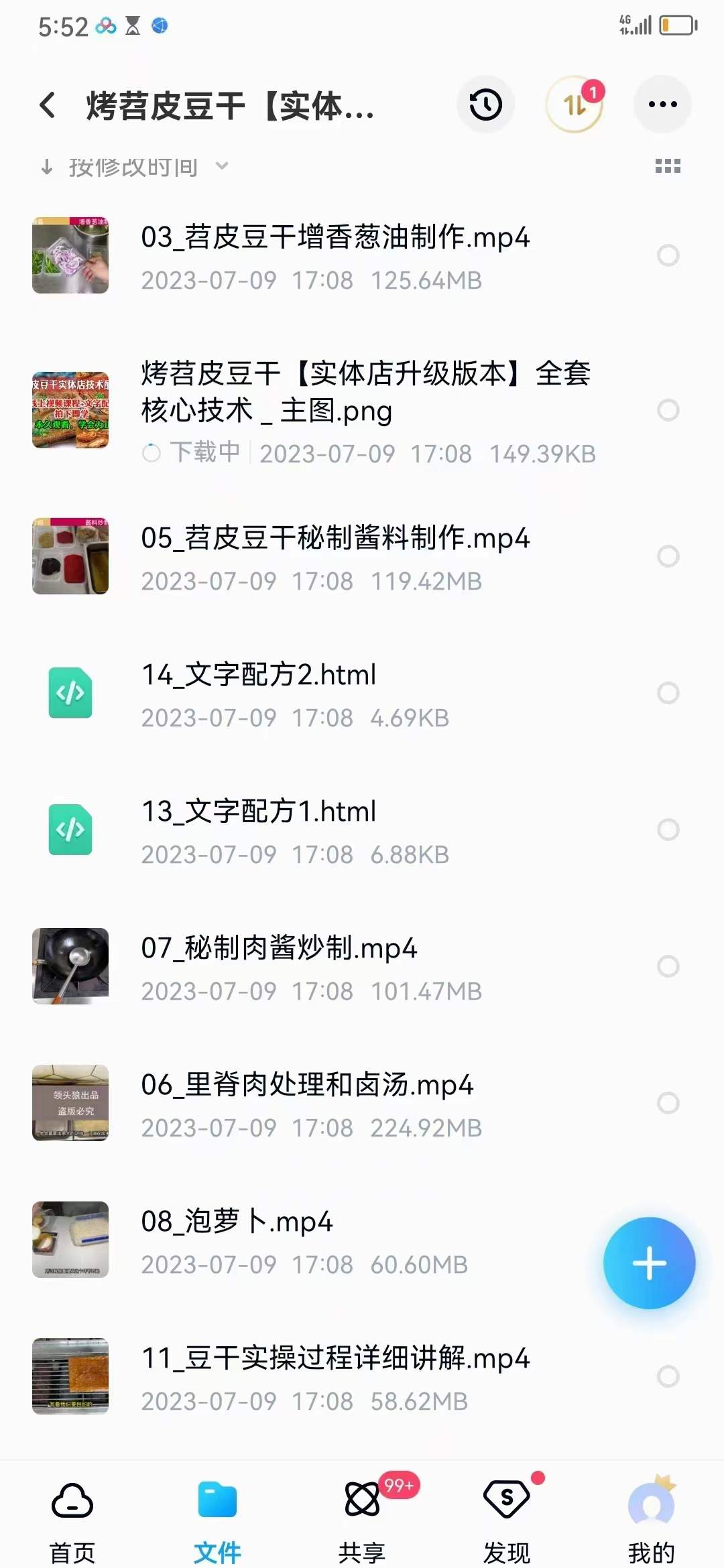Tap the floating plus button
The image size is (724, 1568).
click(x=649, y=1262)
